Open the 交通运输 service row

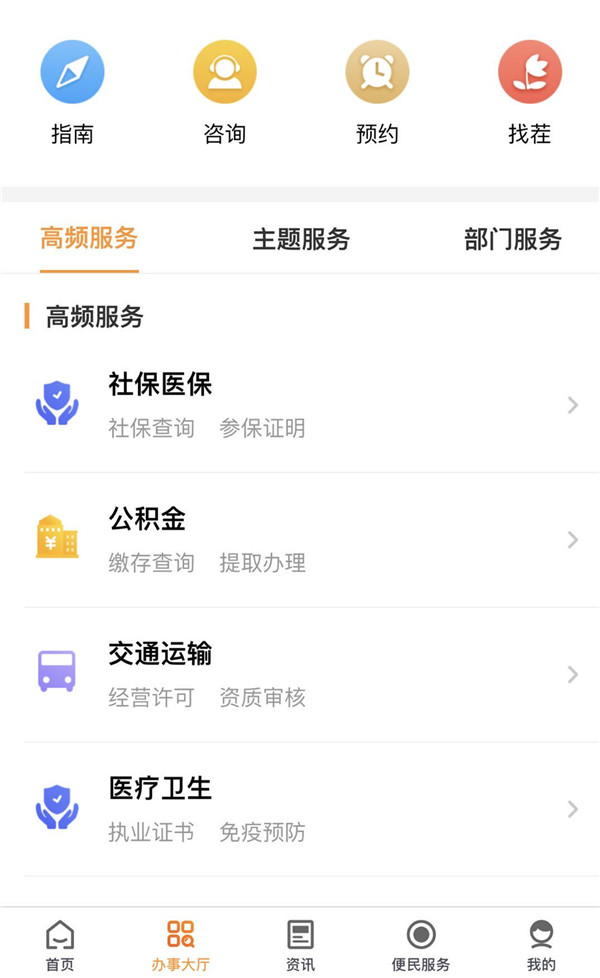point(300,675)
